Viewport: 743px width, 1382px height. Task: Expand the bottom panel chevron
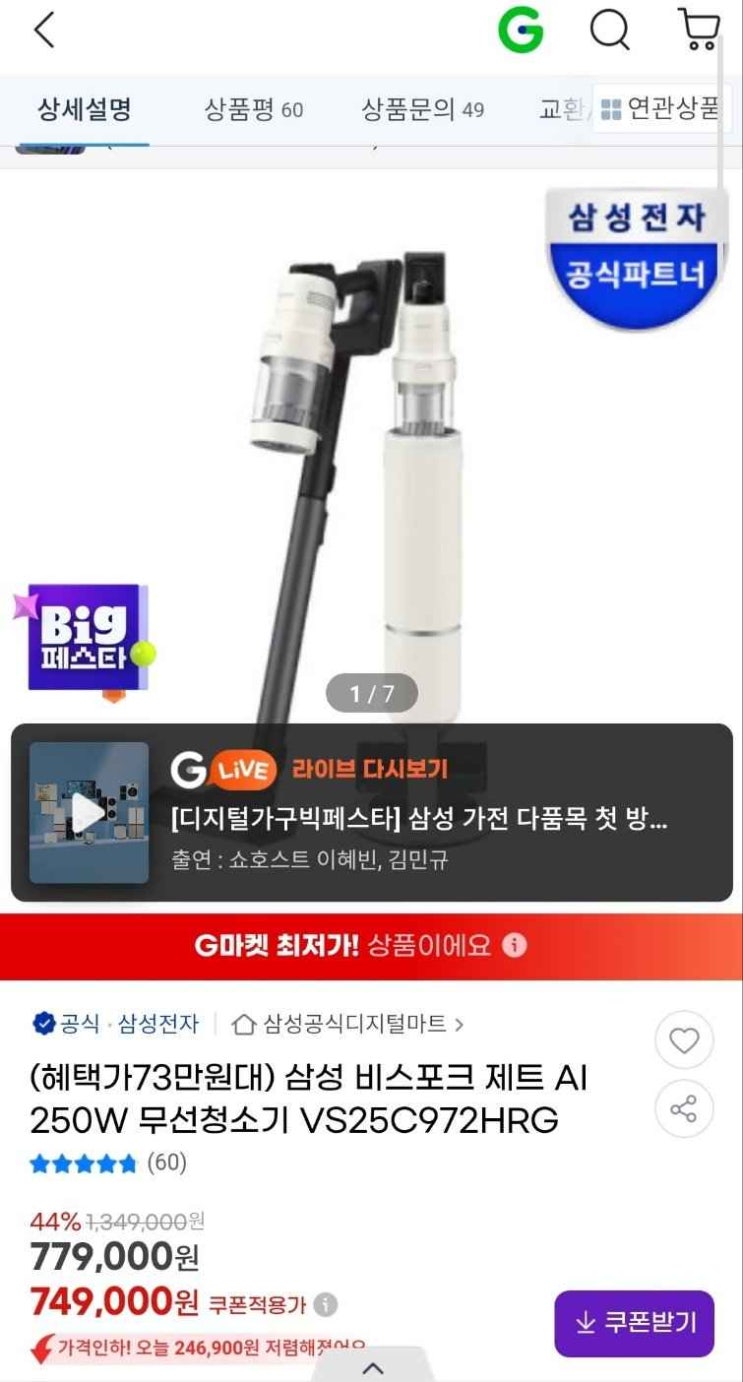coord(372,1368)
